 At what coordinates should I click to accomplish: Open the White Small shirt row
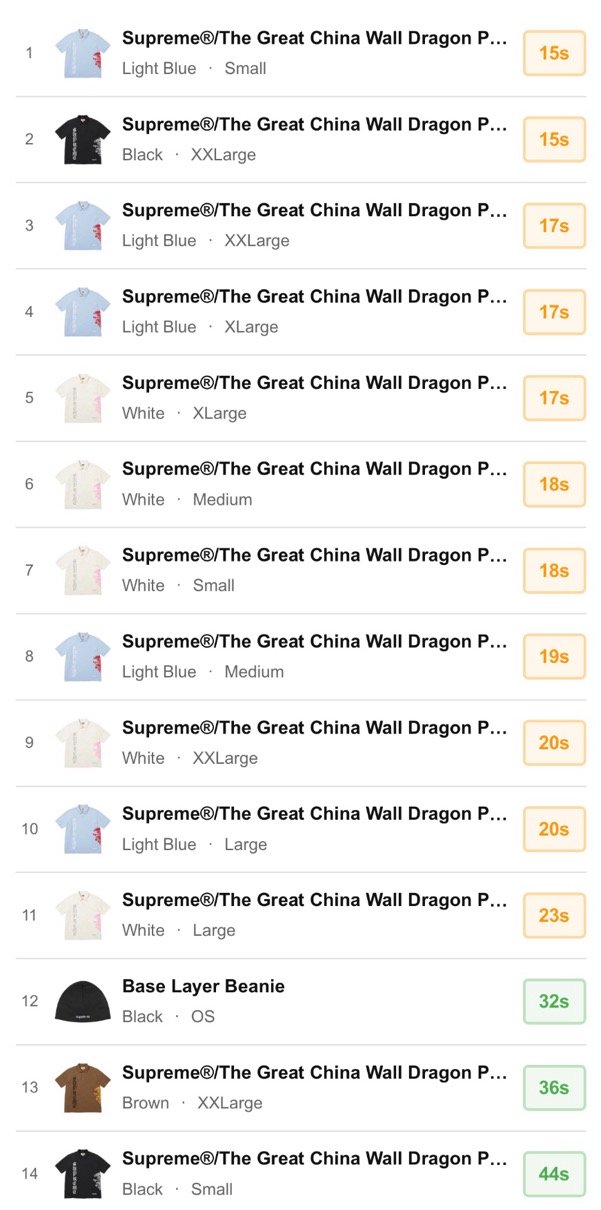point(314,555)
